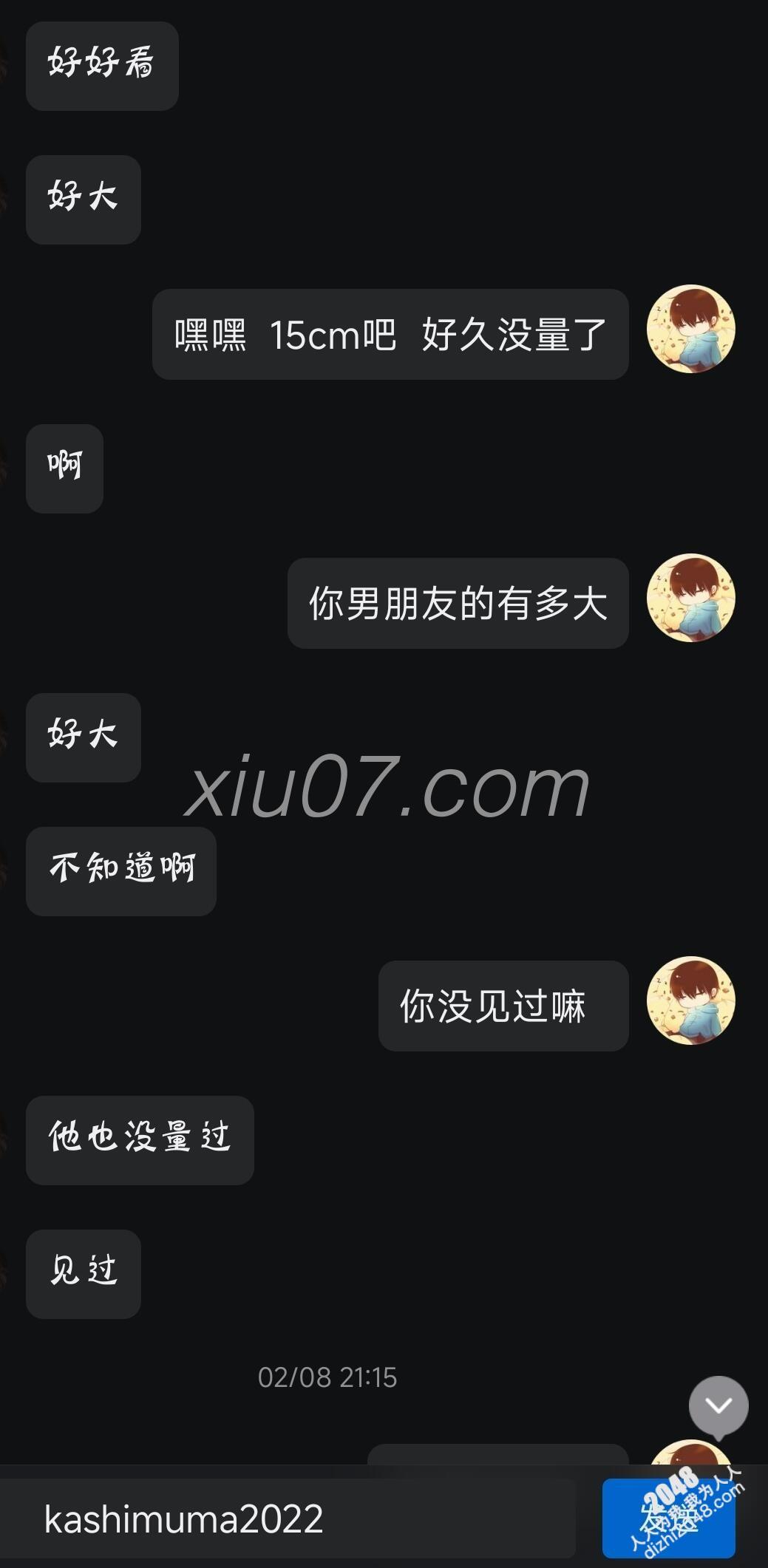This screenshot has height=1568, width=768.
Task: Open sender avatar beside the 15cm message
Action: (690, 329)
